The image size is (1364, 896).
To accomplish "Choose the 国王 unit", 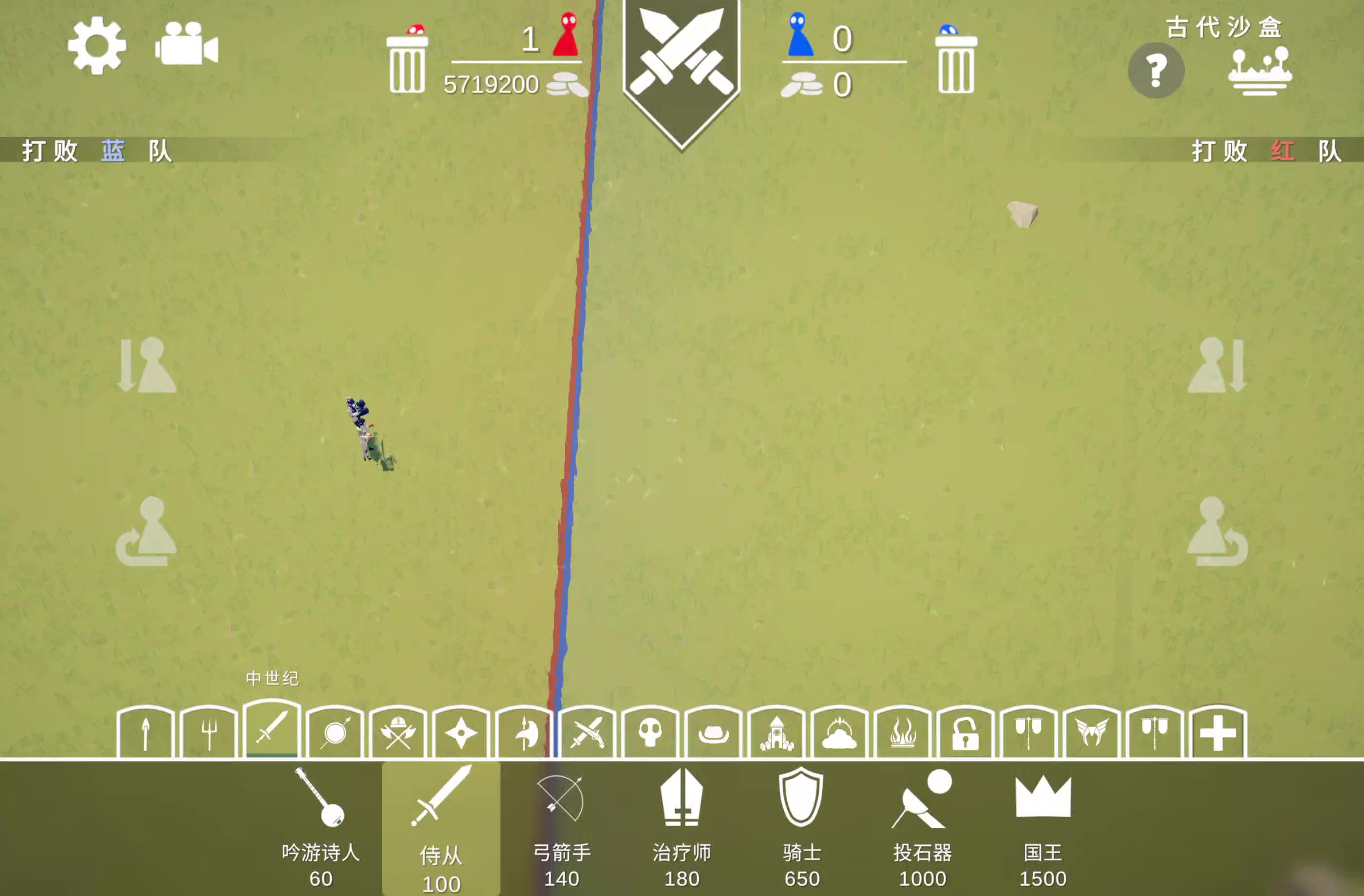I will 1042,825.
